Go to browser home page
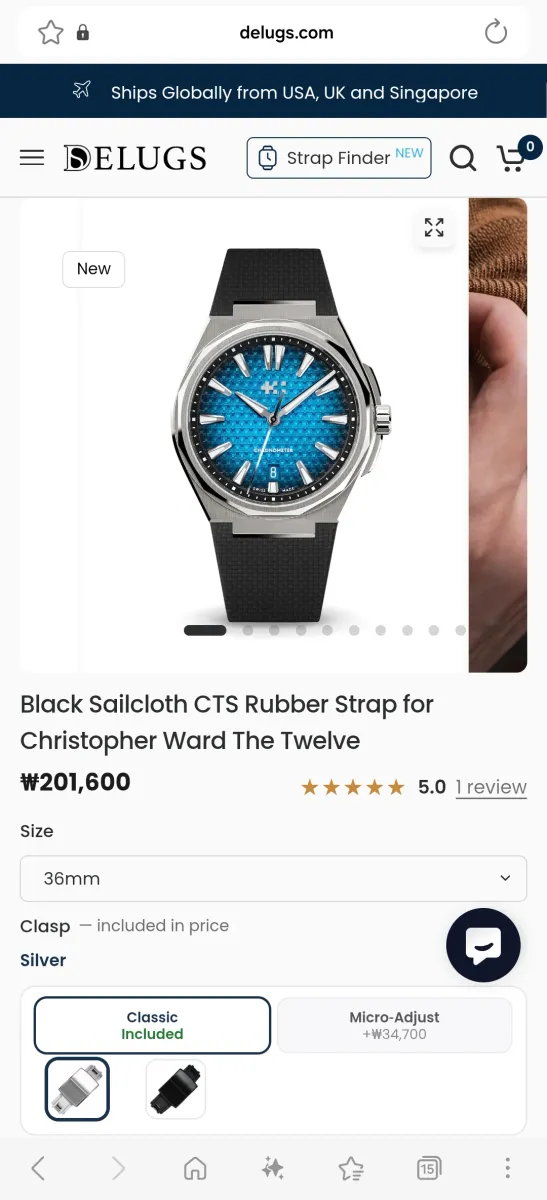This screenshot has width=547, height=1200. coord(195,1168)
